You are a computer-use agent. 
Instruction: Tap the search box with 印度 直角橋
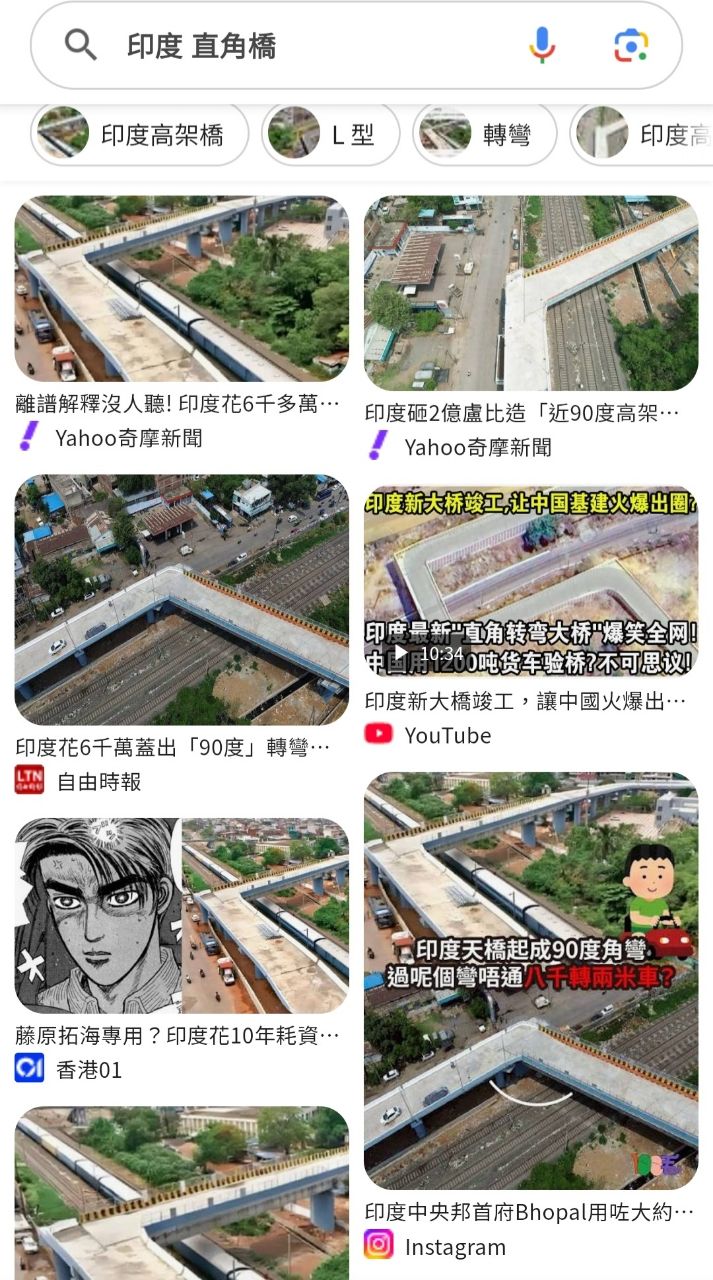[x=300, y=46]
